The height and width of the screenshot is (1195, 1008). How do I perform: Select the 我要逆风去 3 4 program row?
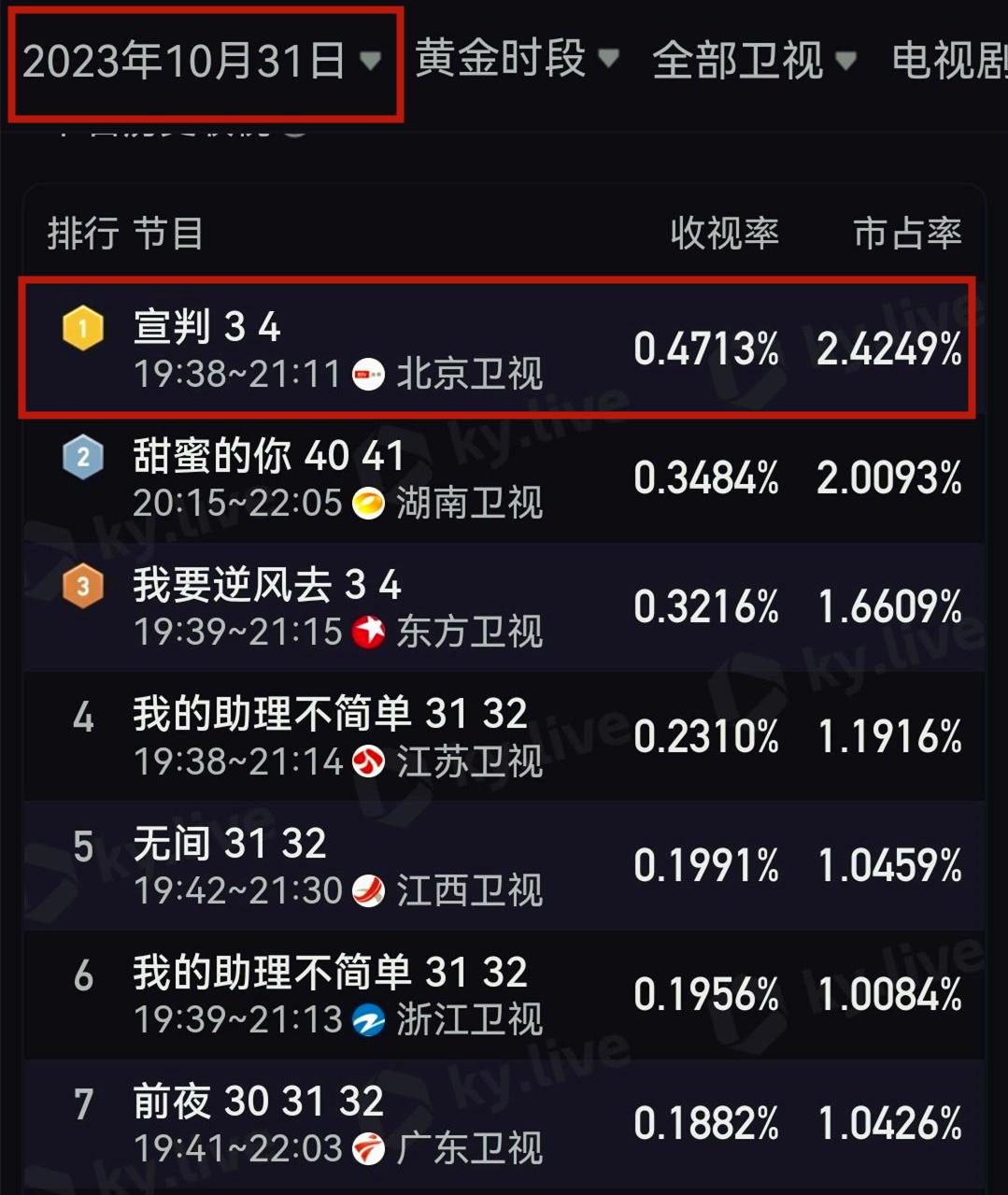point(500,607)
